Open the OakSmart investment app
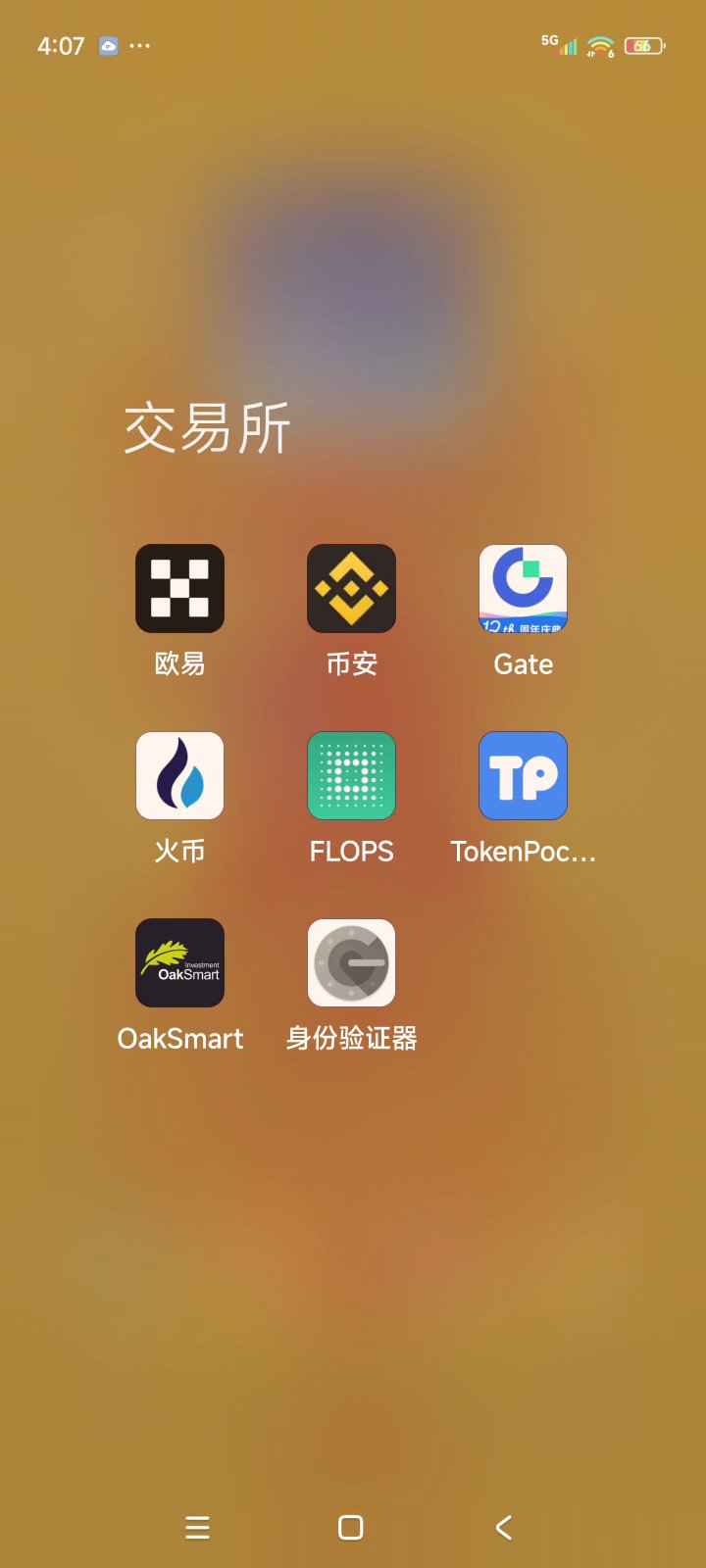Viewport: 706px width, 1568px height. (179, 962)
